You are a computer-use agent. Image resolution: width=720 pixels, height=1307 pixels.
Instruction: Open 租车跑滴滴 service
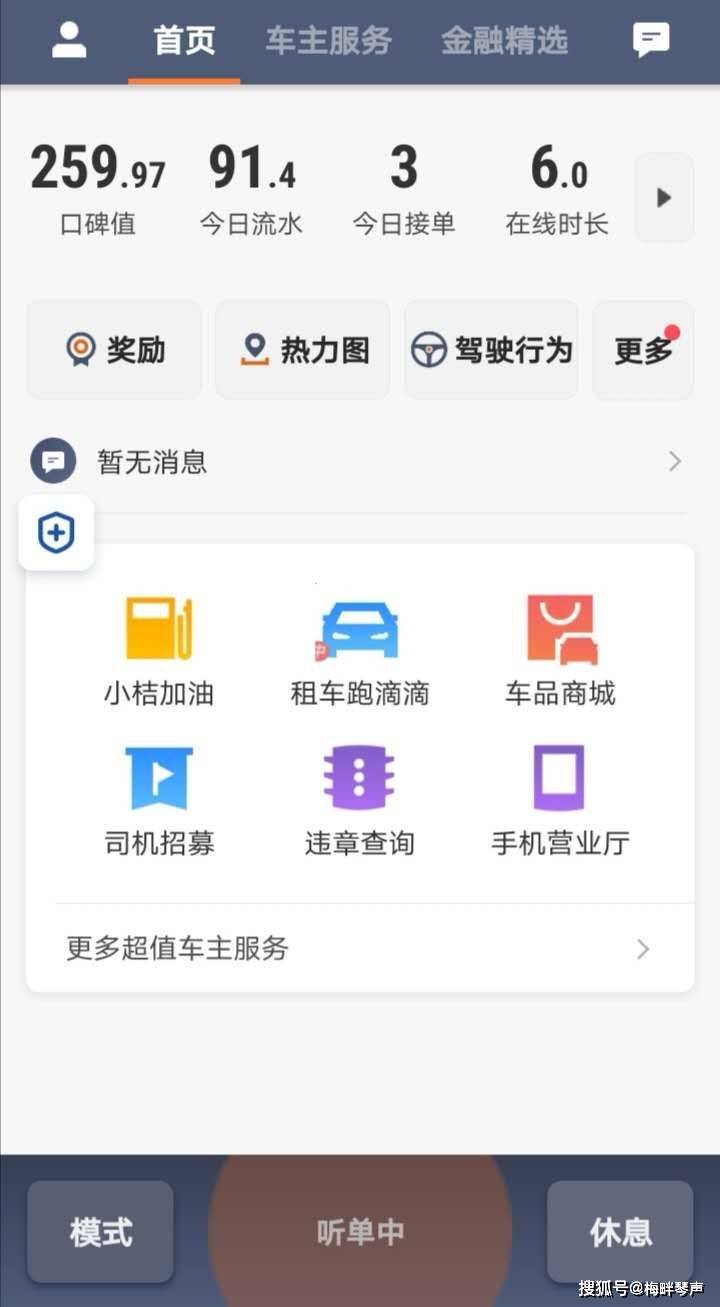[359, 650]
